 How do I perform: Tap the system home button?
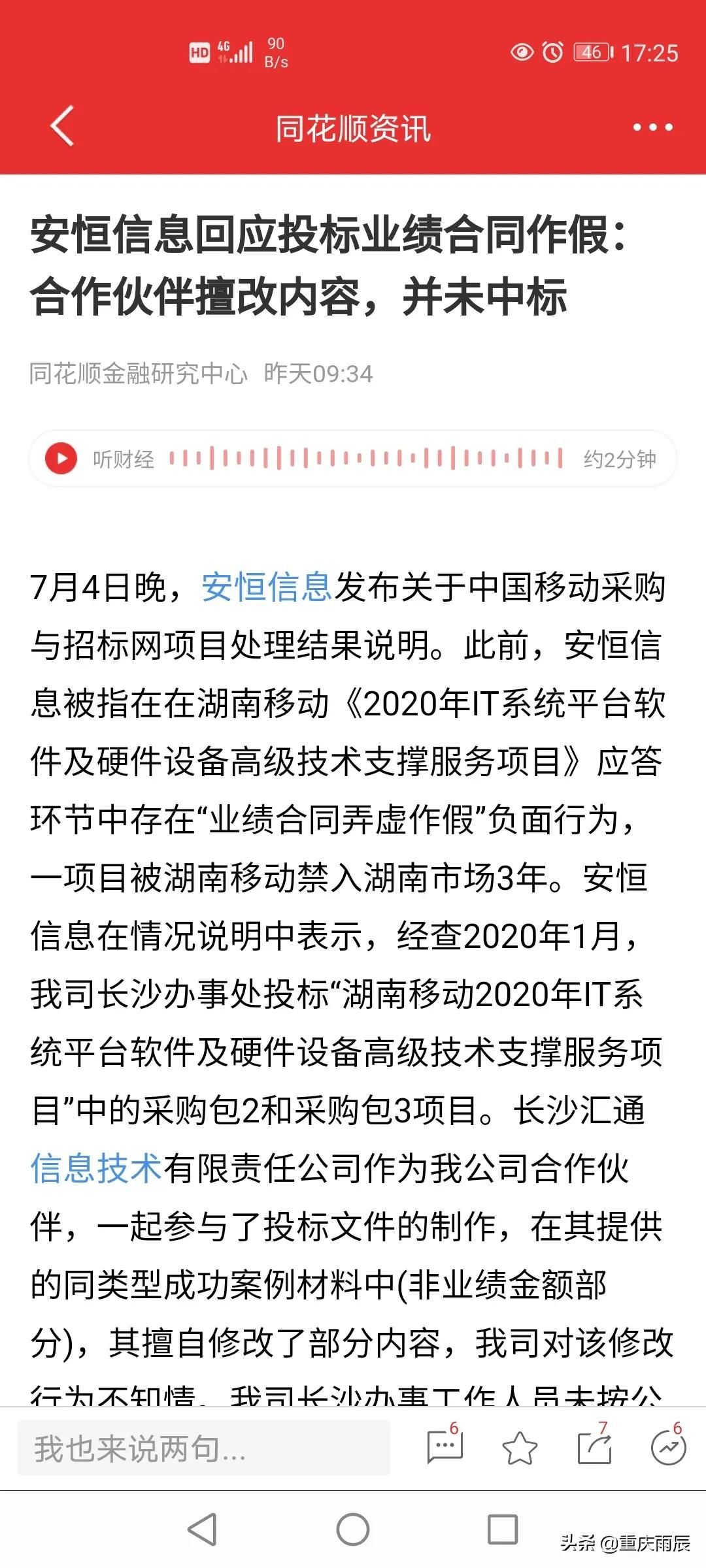pos(353,1529)
